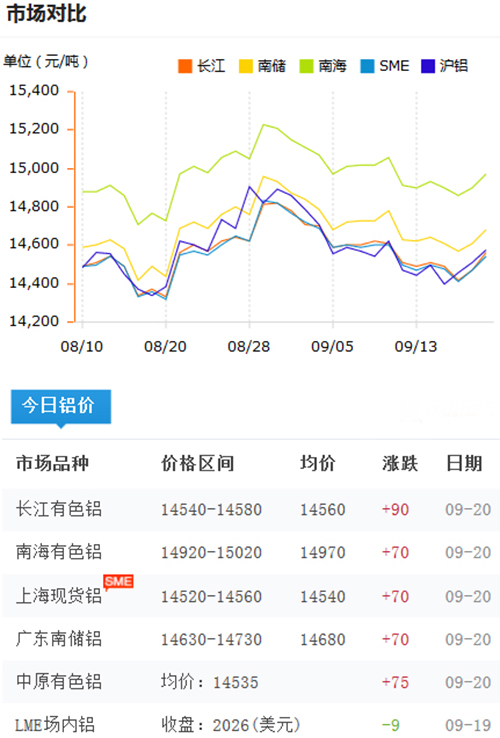Image resolution: width=500 pixels, height=738 pixels.
Task: Open the 南海有色铝 price row
Action: (251, 553)
